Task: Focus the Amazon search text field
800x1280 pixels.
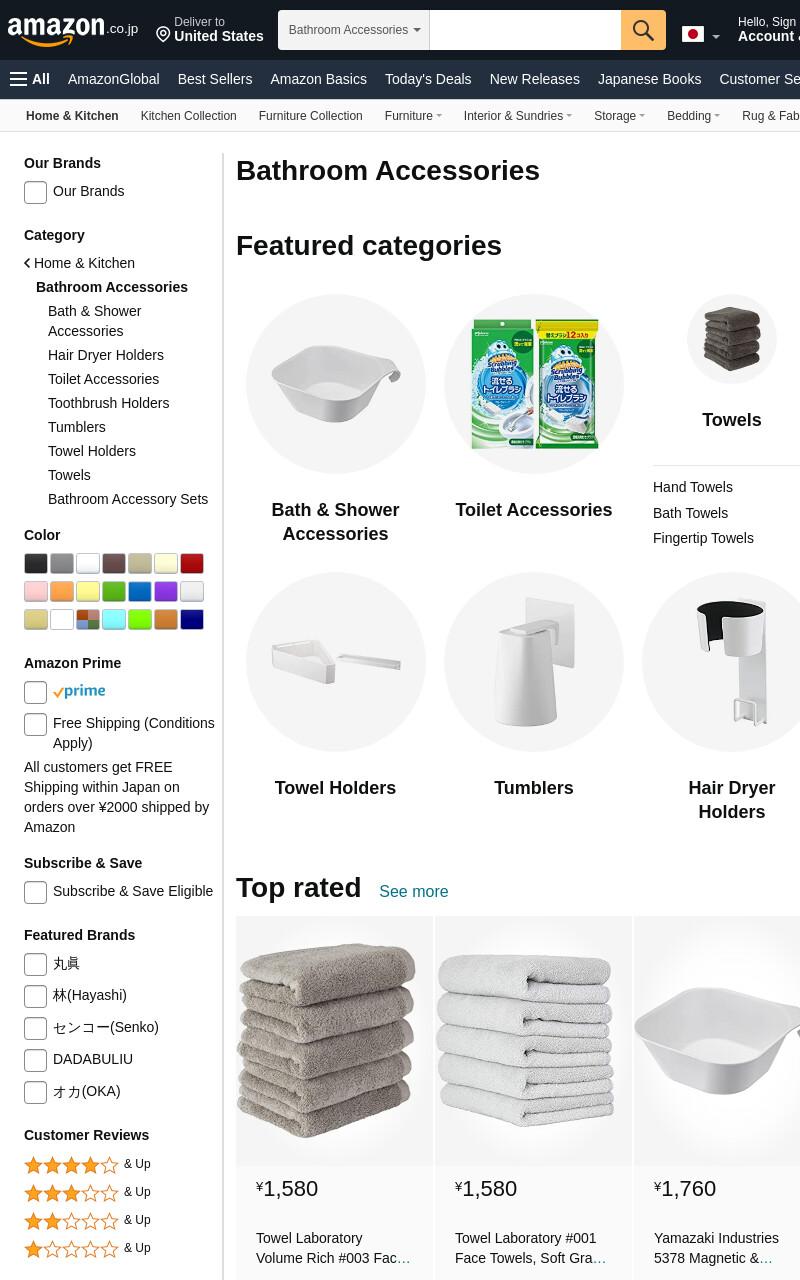Action: (525, 30)
